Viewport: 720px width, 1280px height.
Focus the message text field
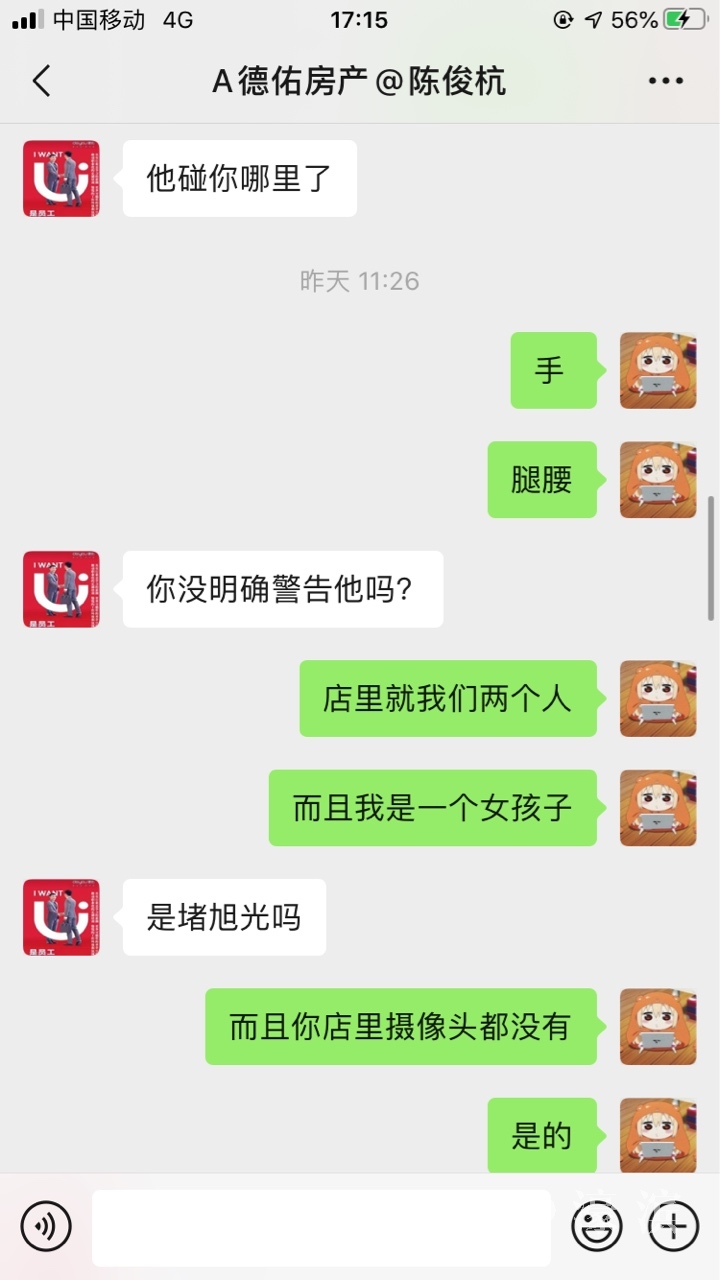click(x=322, y=1227)
